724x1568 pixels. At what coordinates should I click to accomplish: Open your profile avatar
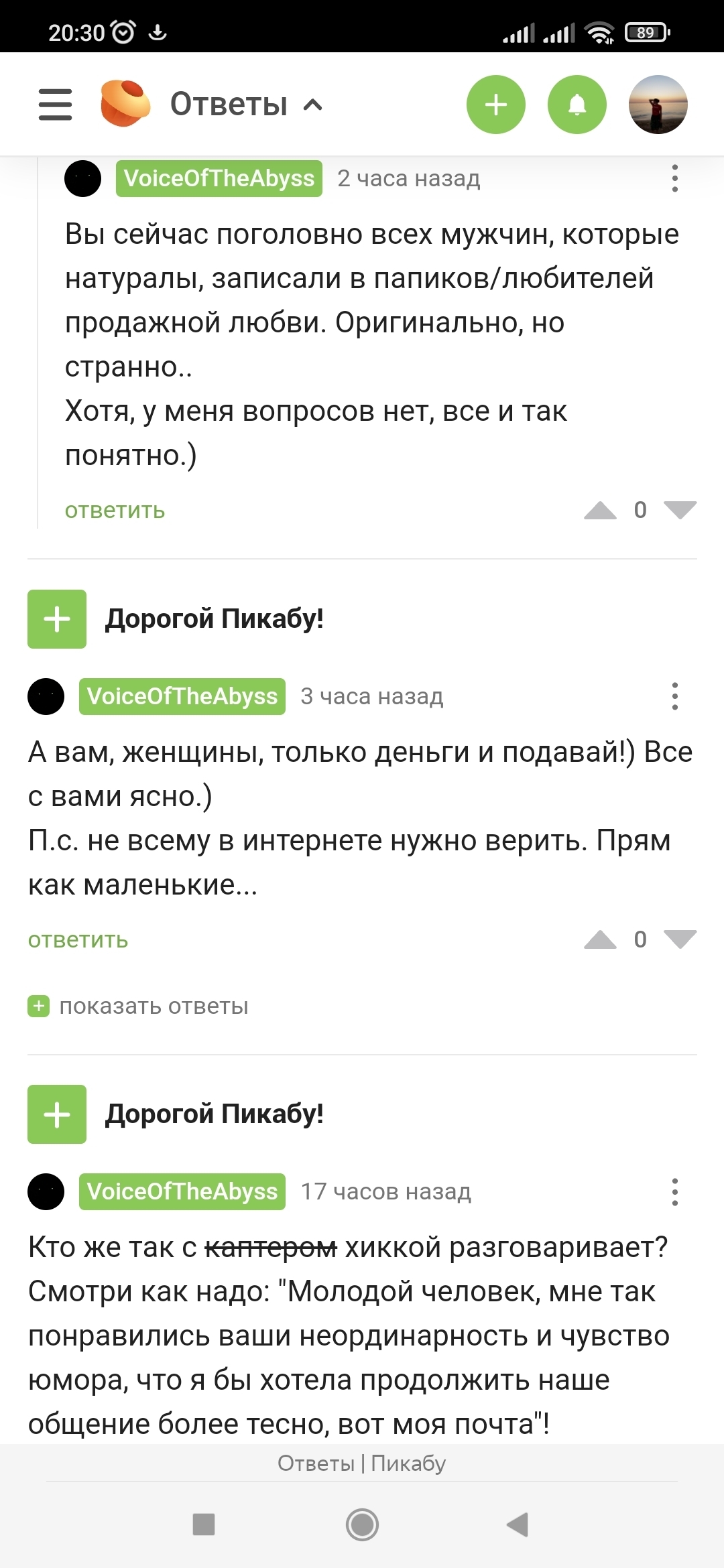click(658, 105)
